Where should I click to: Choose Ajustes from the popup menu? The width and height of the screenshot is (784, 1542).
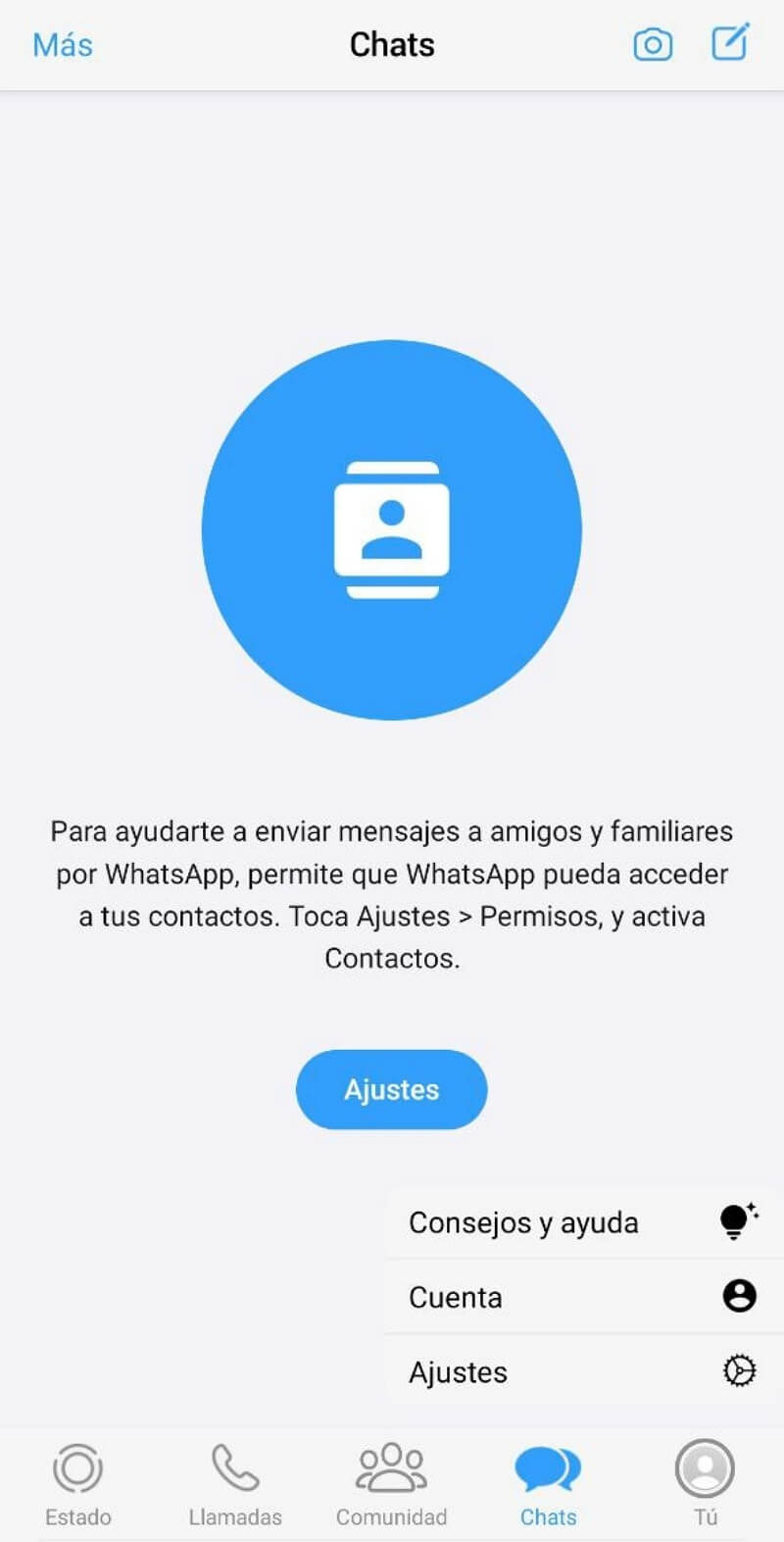point(458,1371)
